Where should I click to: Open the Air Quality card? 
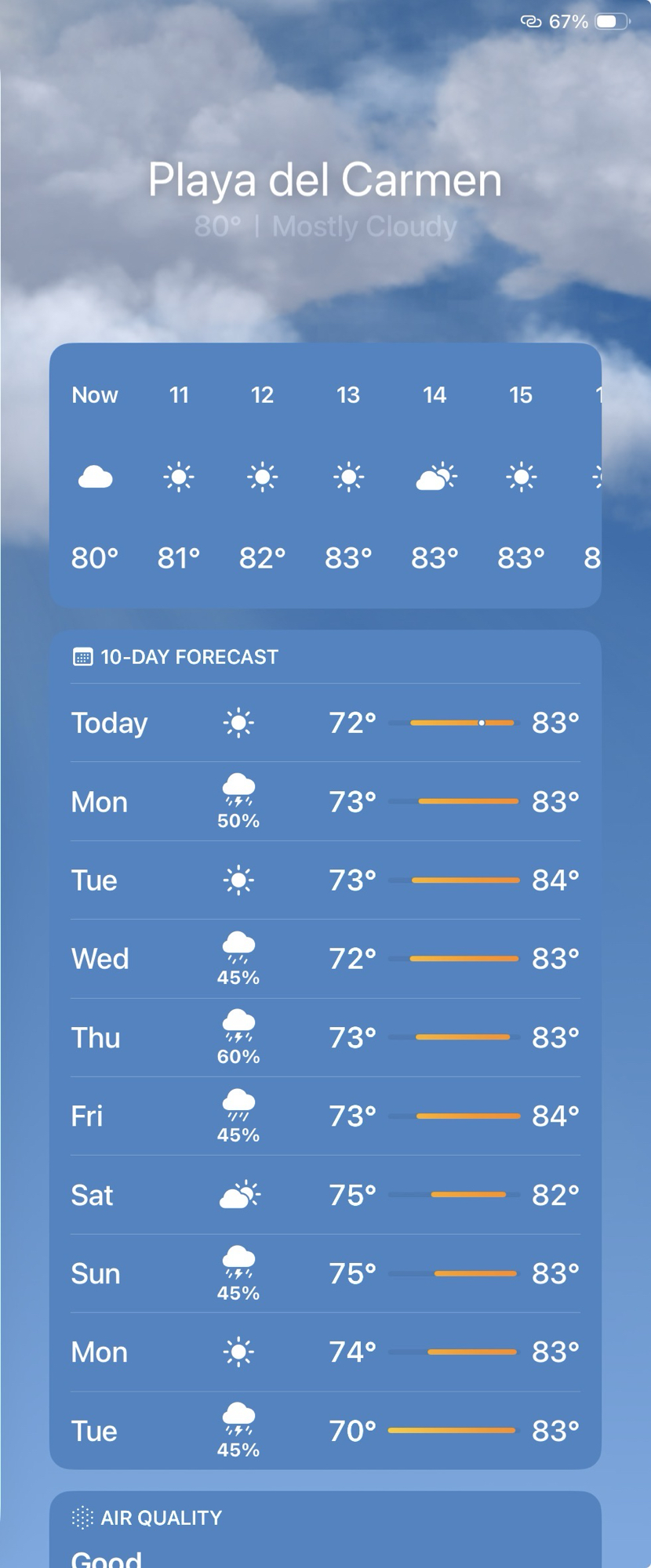[325, 1533]
